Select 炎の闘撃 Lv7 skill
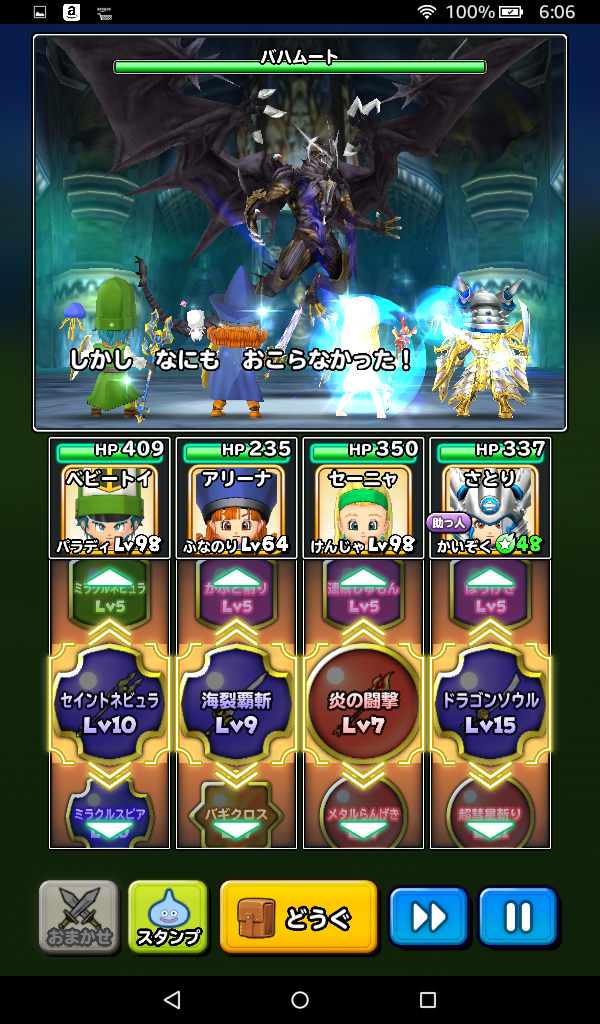Screen dimensions: 600x1024 (x=363, y=712)
